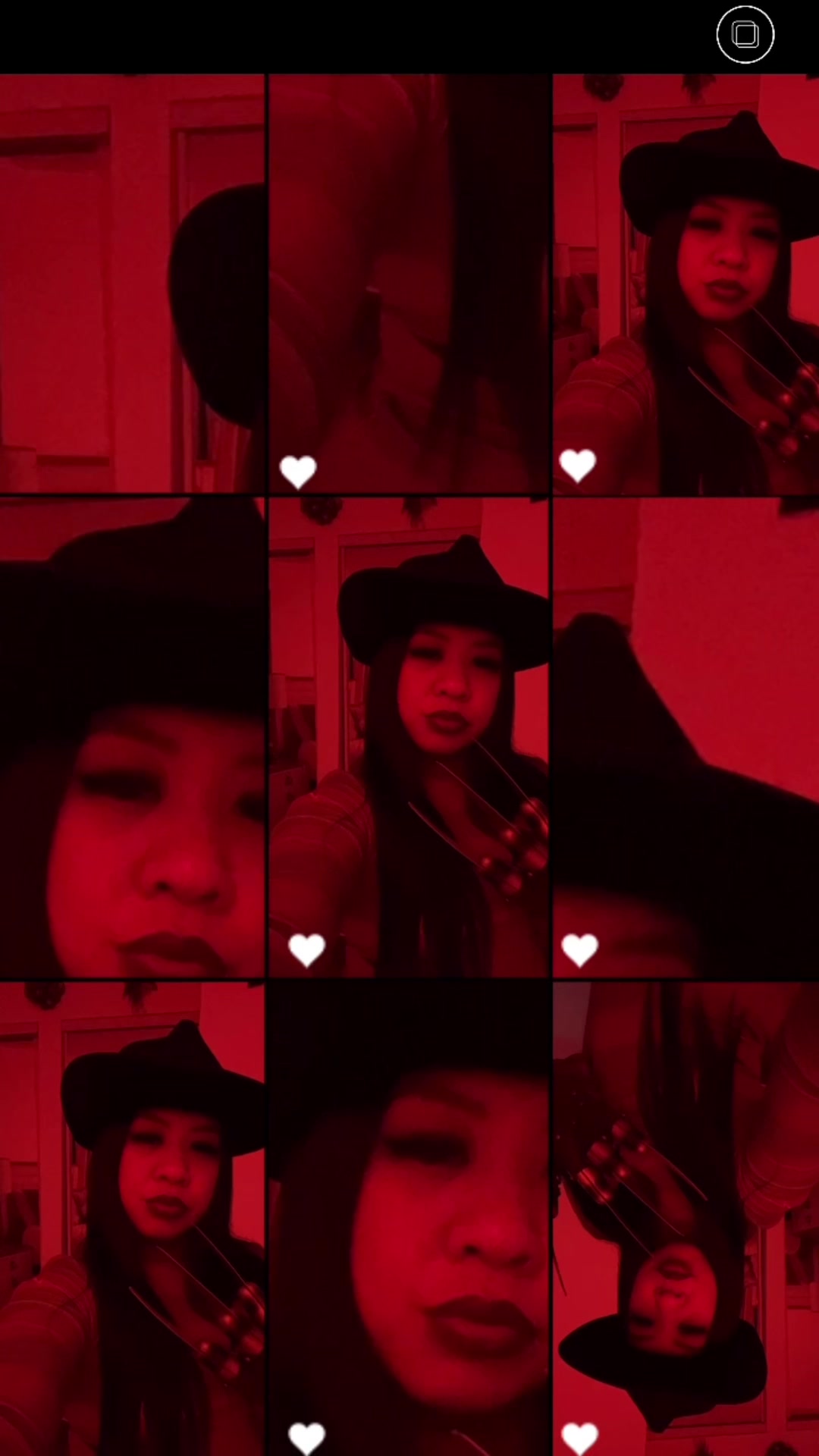Tap the multi-select icon in the top bar
Image resolution: width=819 pixels, height=1456 pixels.
(x=745, y=34)
